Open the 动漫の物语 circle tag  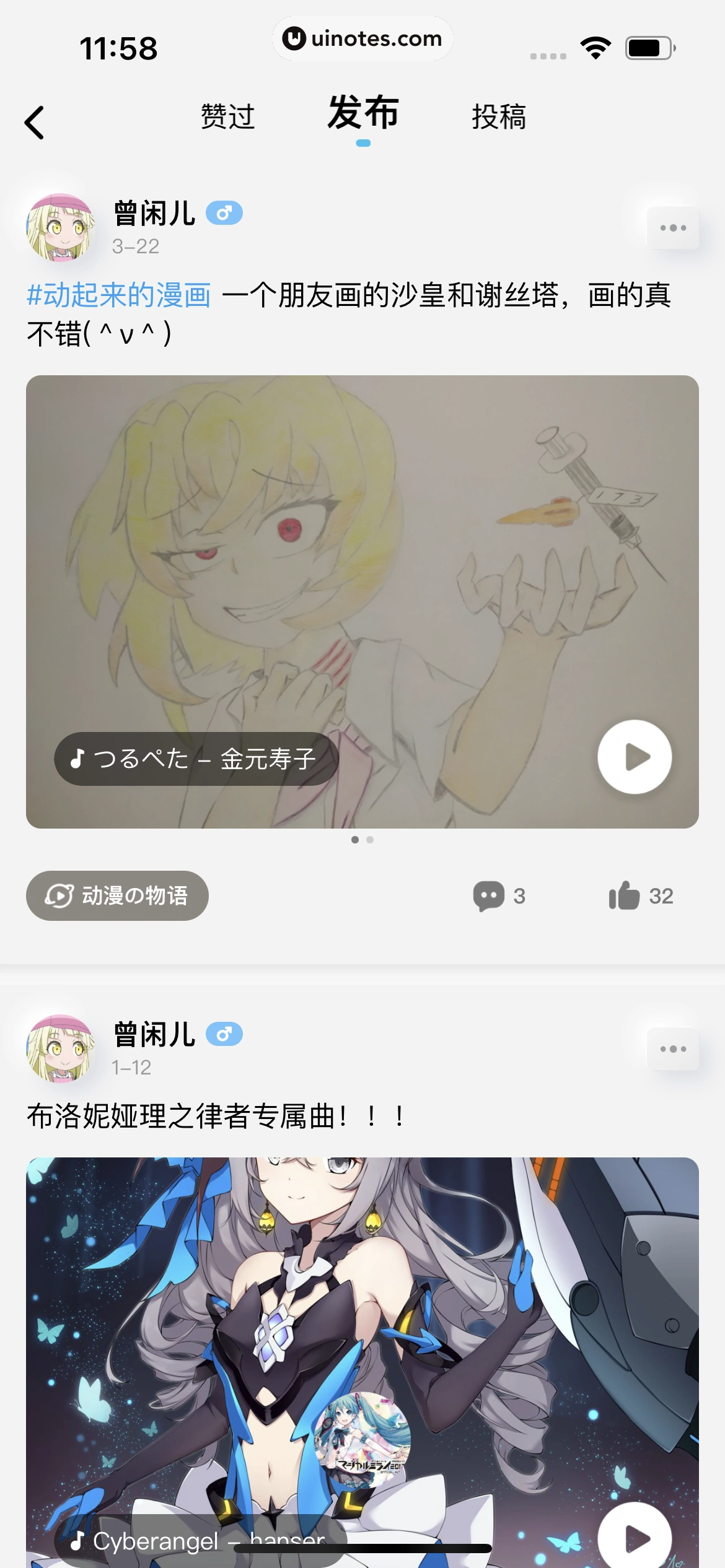(117, 896)
